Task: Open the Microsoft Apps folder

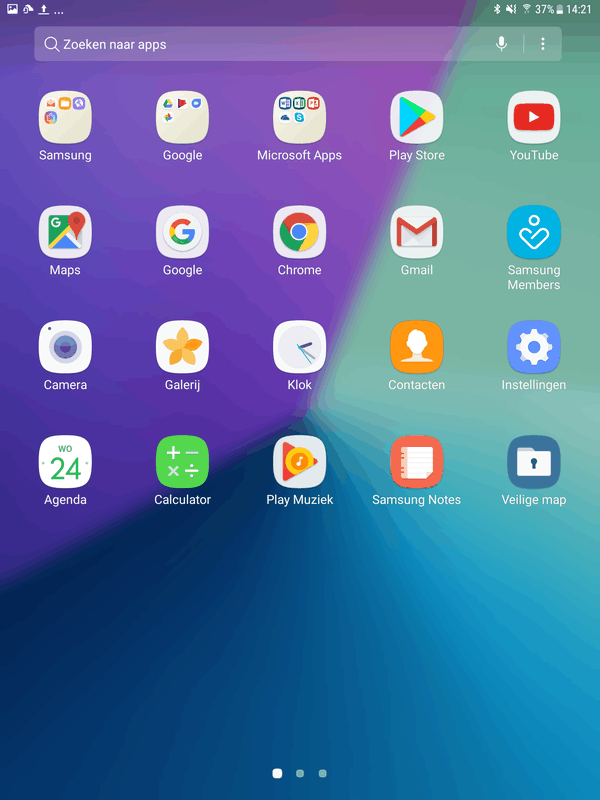Action: tap(299, 118)
